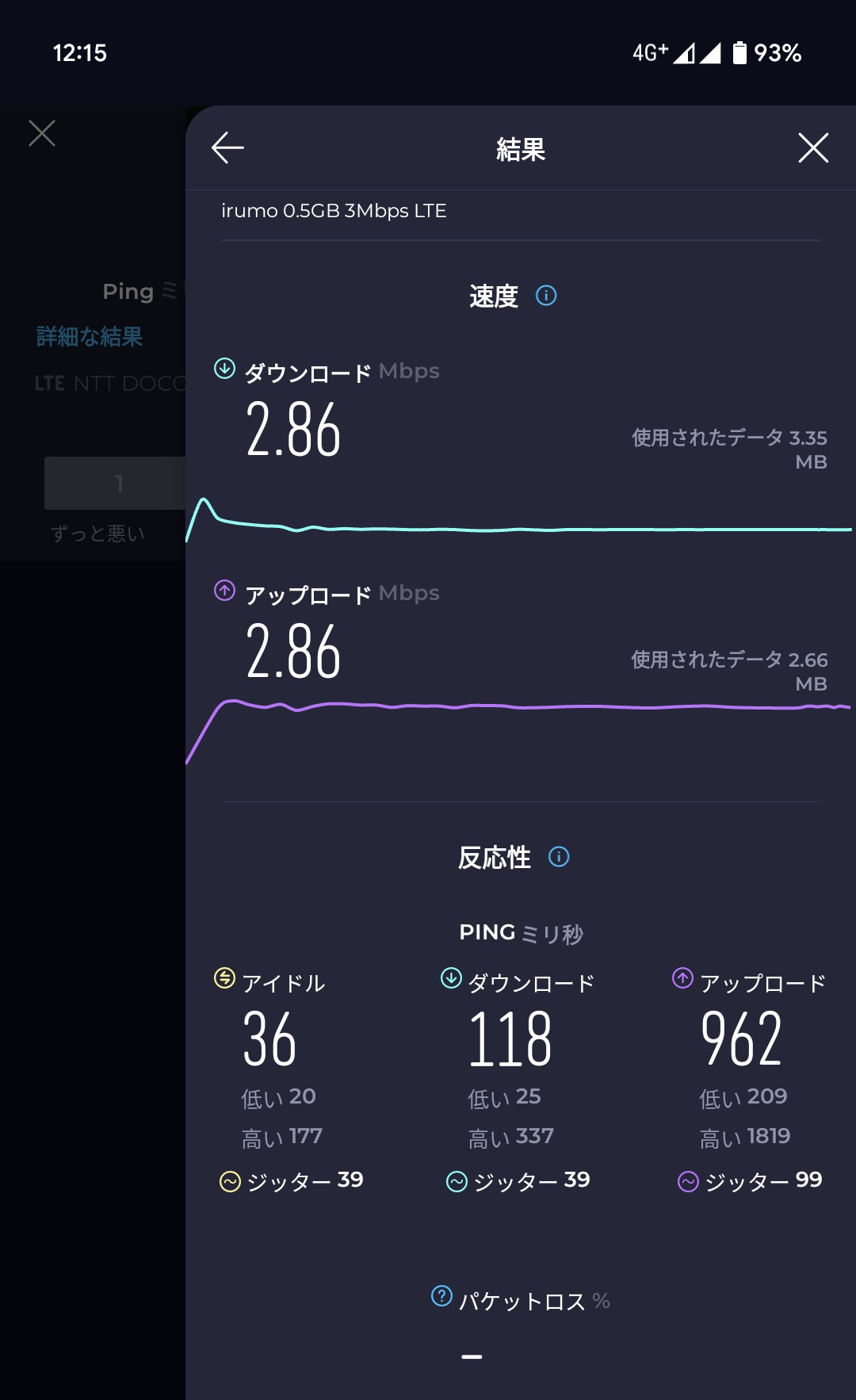856x1400 pixels.
Task: Close the background screen with top-left X
Action: coord(42,133)
